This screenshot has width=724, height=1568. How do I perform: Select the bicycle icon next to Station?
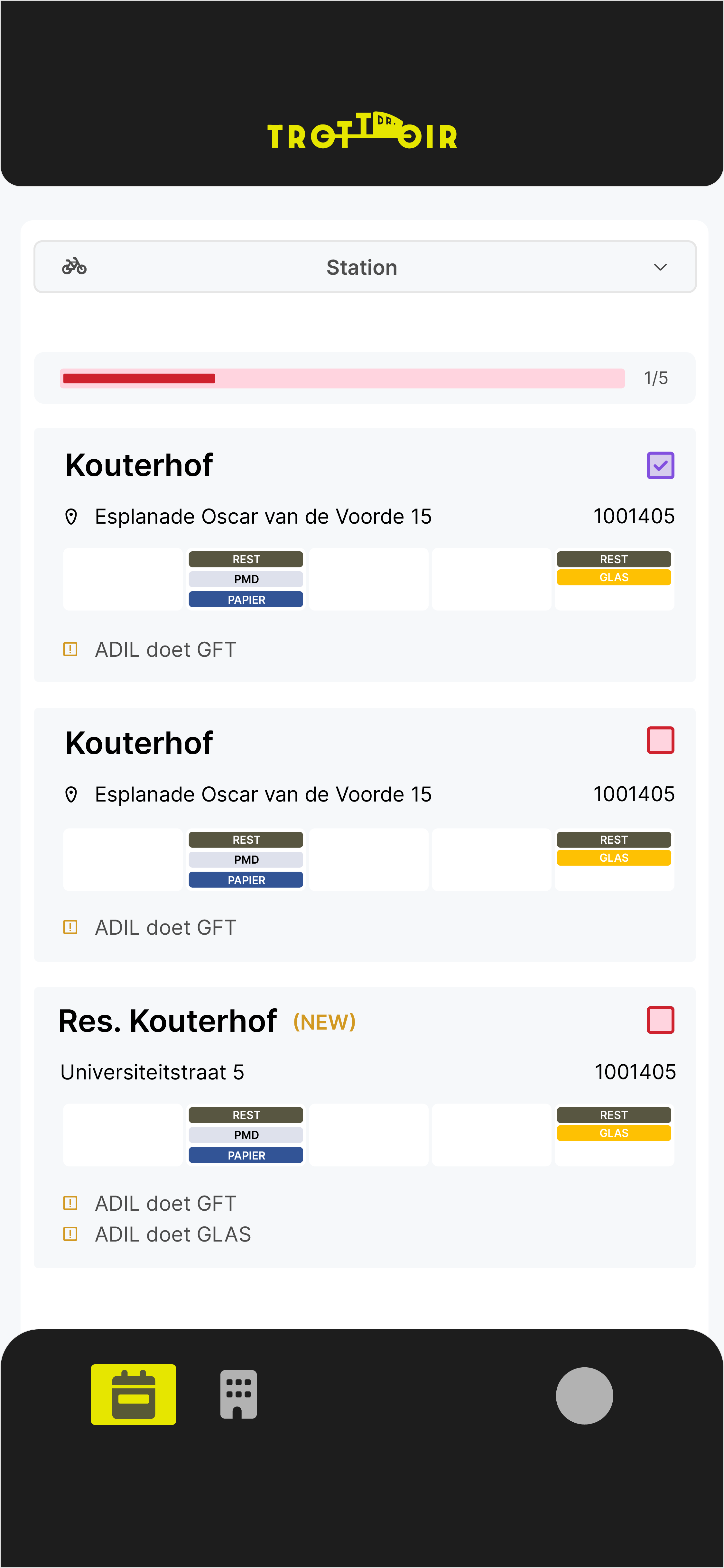(x=74, y=266)
